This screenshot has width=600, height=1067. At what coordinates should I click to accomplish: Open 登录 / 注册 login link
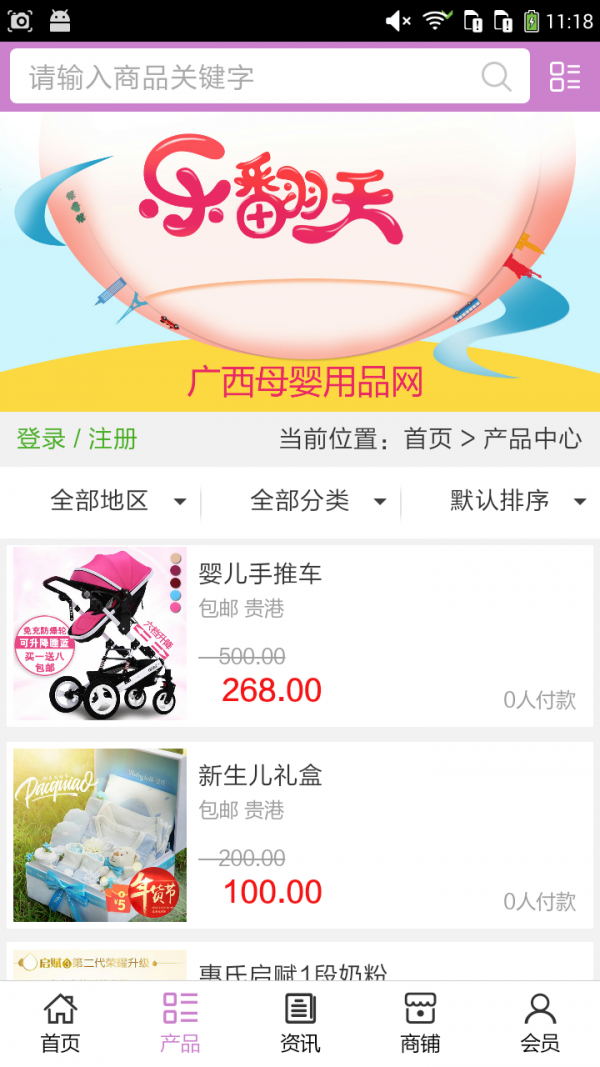[x=77, y=439]
